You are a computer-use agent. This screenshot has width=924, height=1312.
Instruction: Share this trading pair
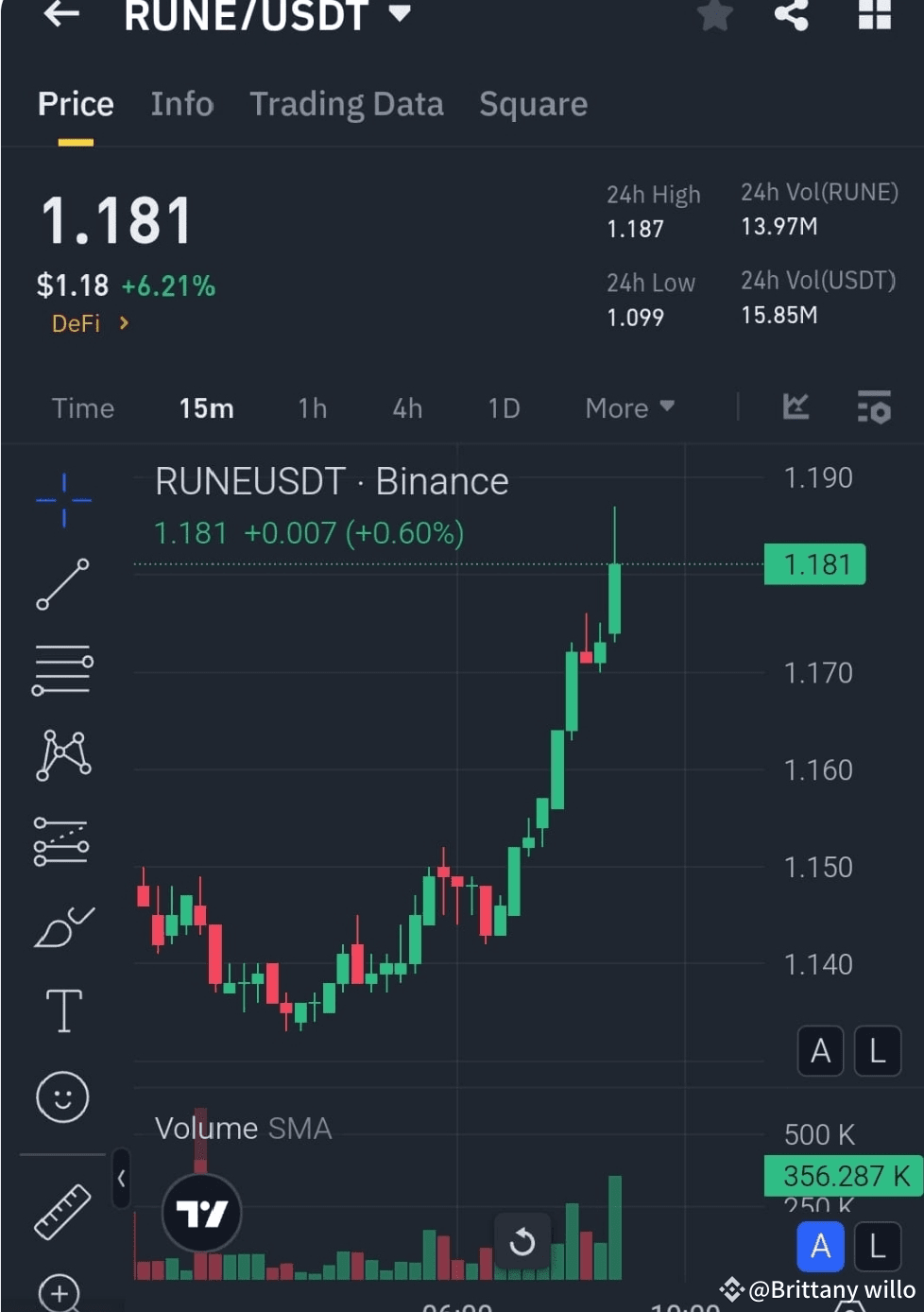[792, 14]
